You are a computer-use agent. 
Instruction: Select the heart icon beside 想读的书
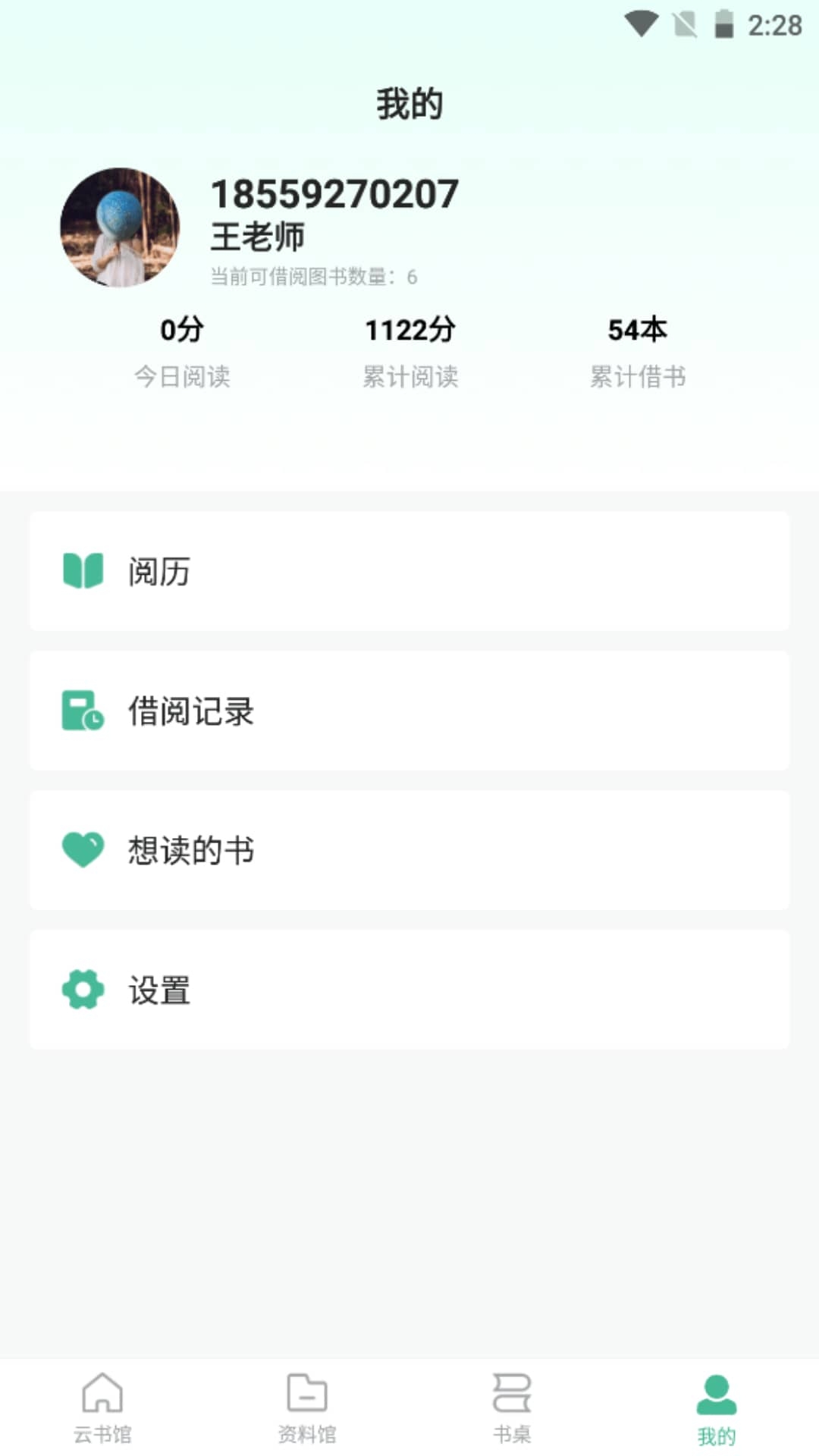click(83, 849)
